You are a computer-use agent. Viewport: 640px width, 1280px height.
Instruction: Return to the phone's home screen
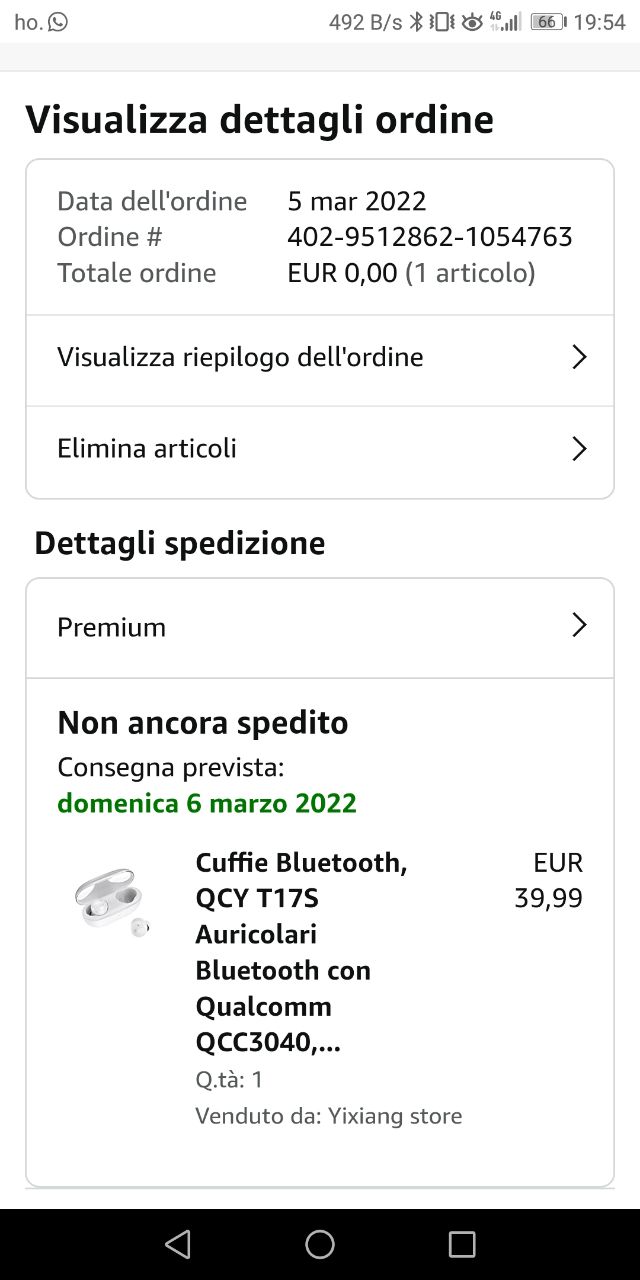pyautogui.click(x=320, y=1244)
